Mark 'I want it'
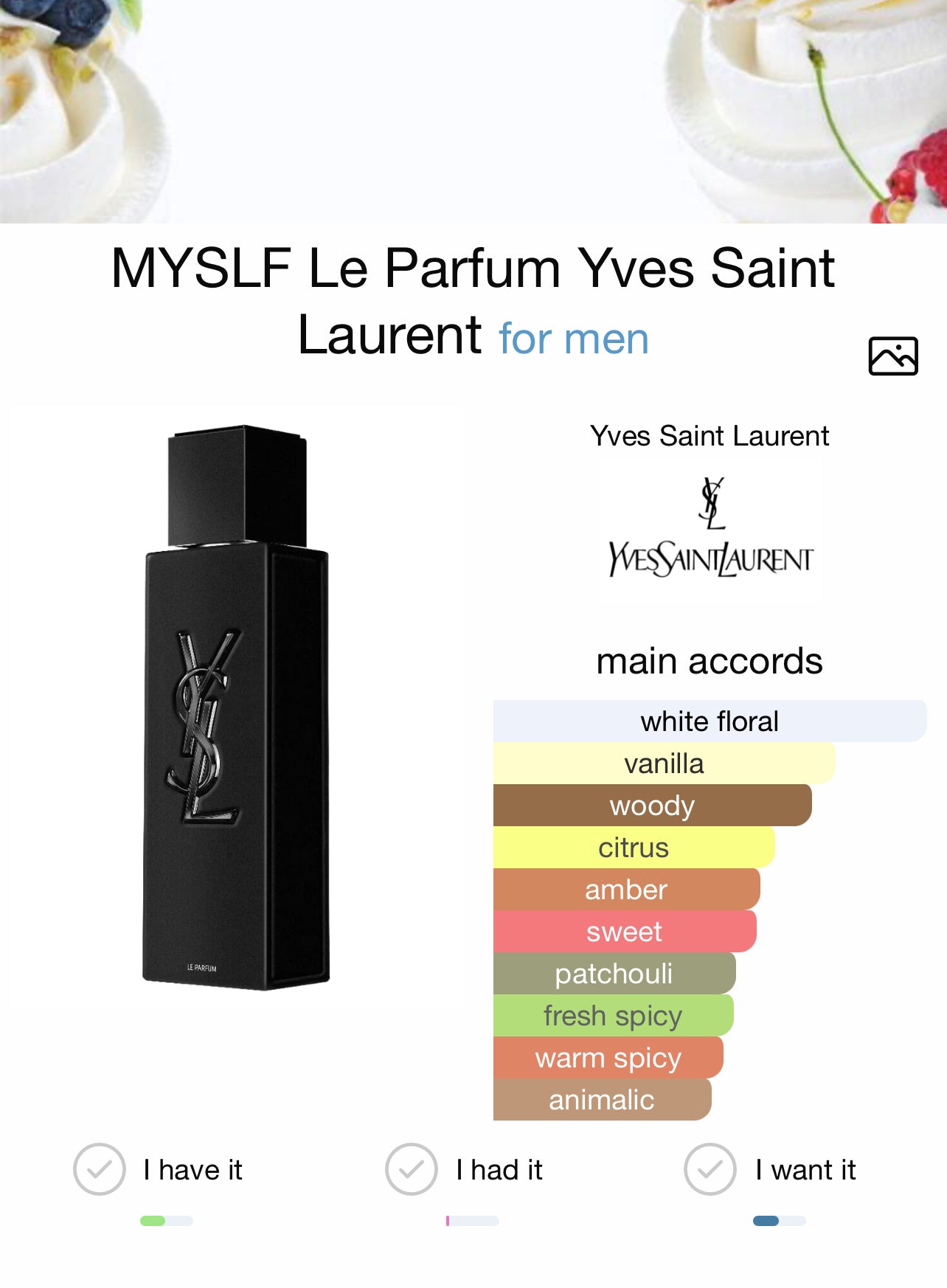The height and width of the screenshot is (1288, 947). coord(710,1169)
